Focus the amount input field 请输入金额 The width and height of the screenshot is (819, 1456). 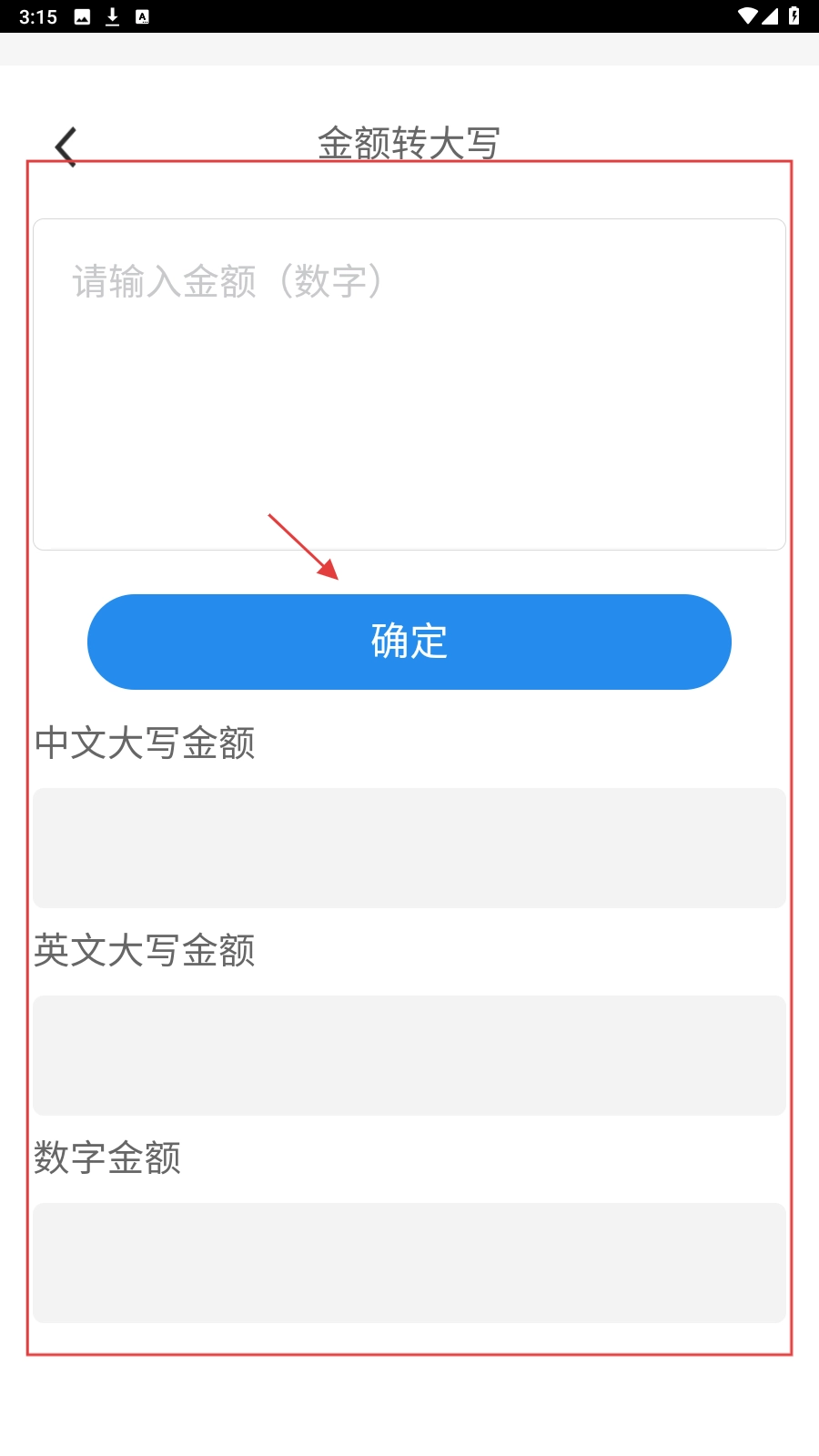click(x=409, y=383)
